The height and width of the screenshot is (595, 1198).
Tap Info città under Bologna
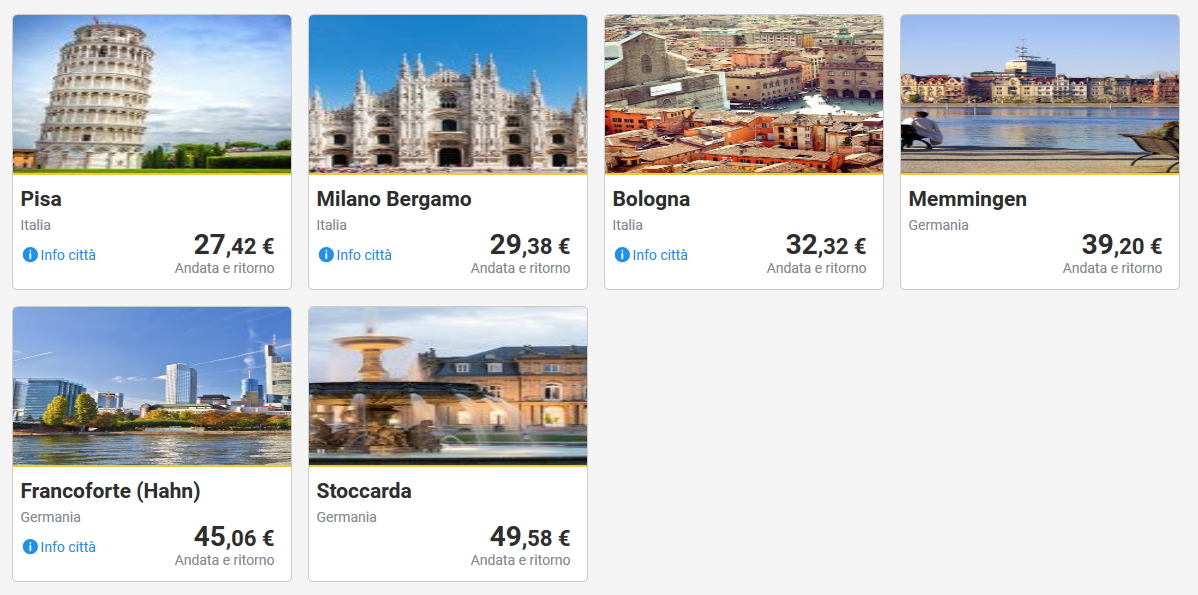[x=652, y=255]
